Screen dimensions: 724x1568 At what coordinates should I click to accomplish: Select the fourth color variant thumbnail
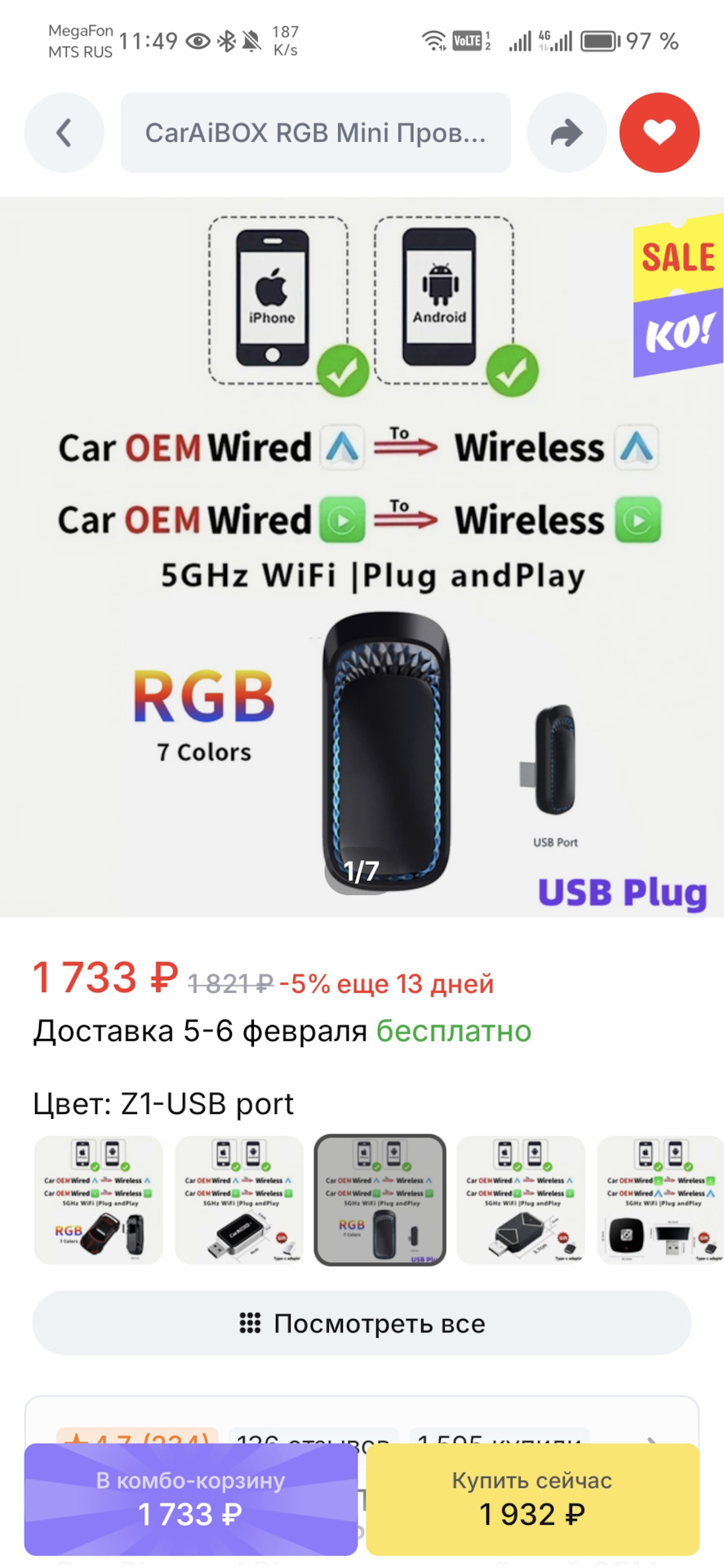tap(521, 1199)
